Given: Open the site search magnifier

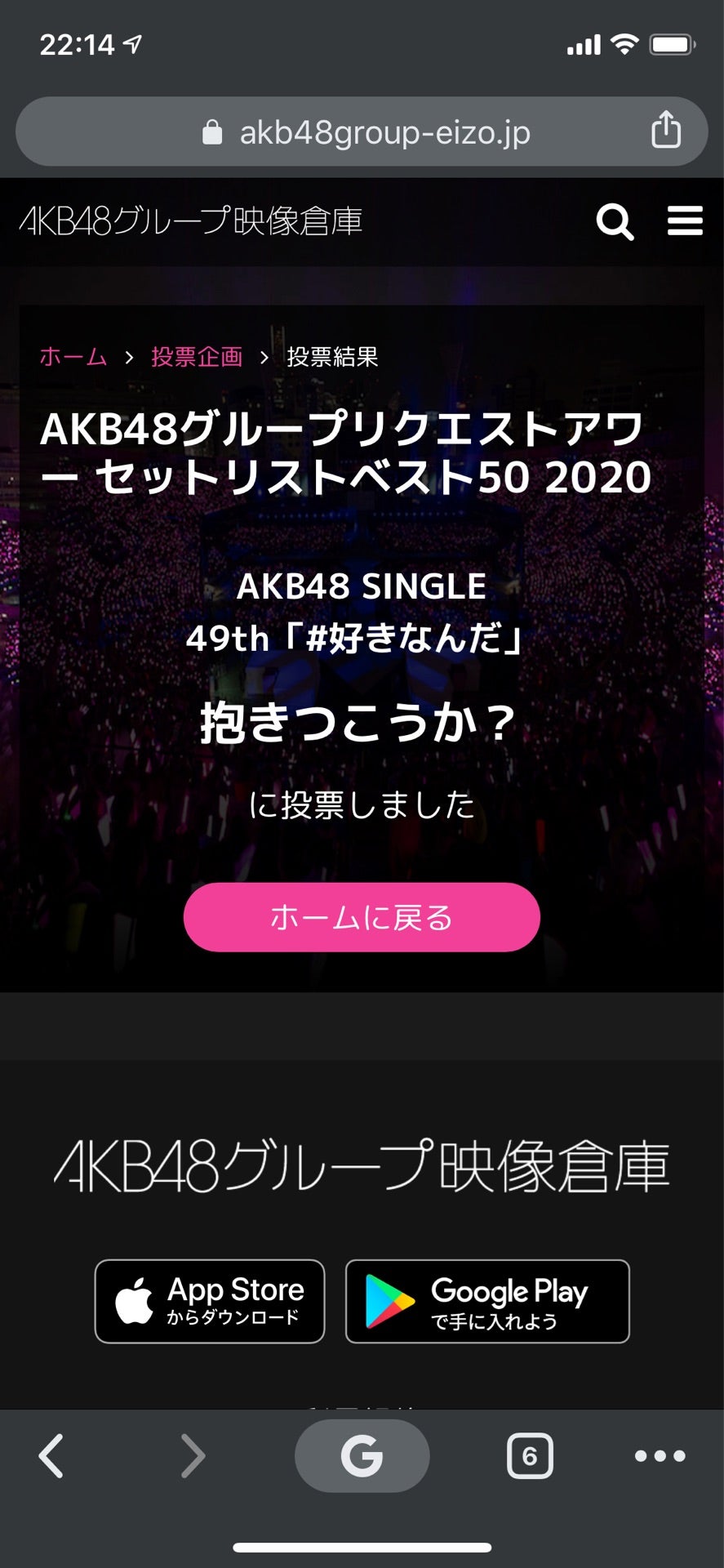Looking at the screenshot, I should pos(615,221).
